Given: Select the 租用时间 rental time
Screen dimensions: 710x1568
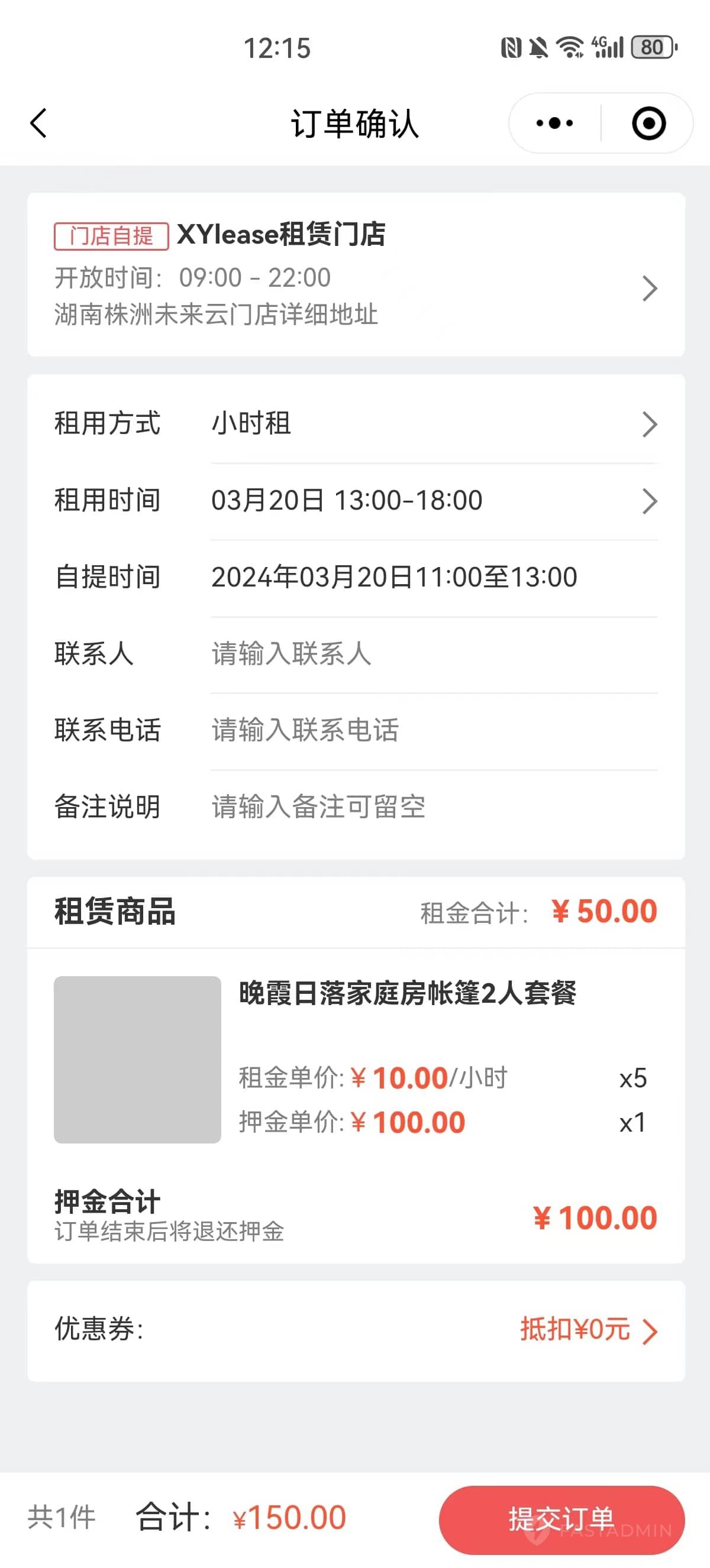Looking at the screenshot, I should click(x=356, y=500).
